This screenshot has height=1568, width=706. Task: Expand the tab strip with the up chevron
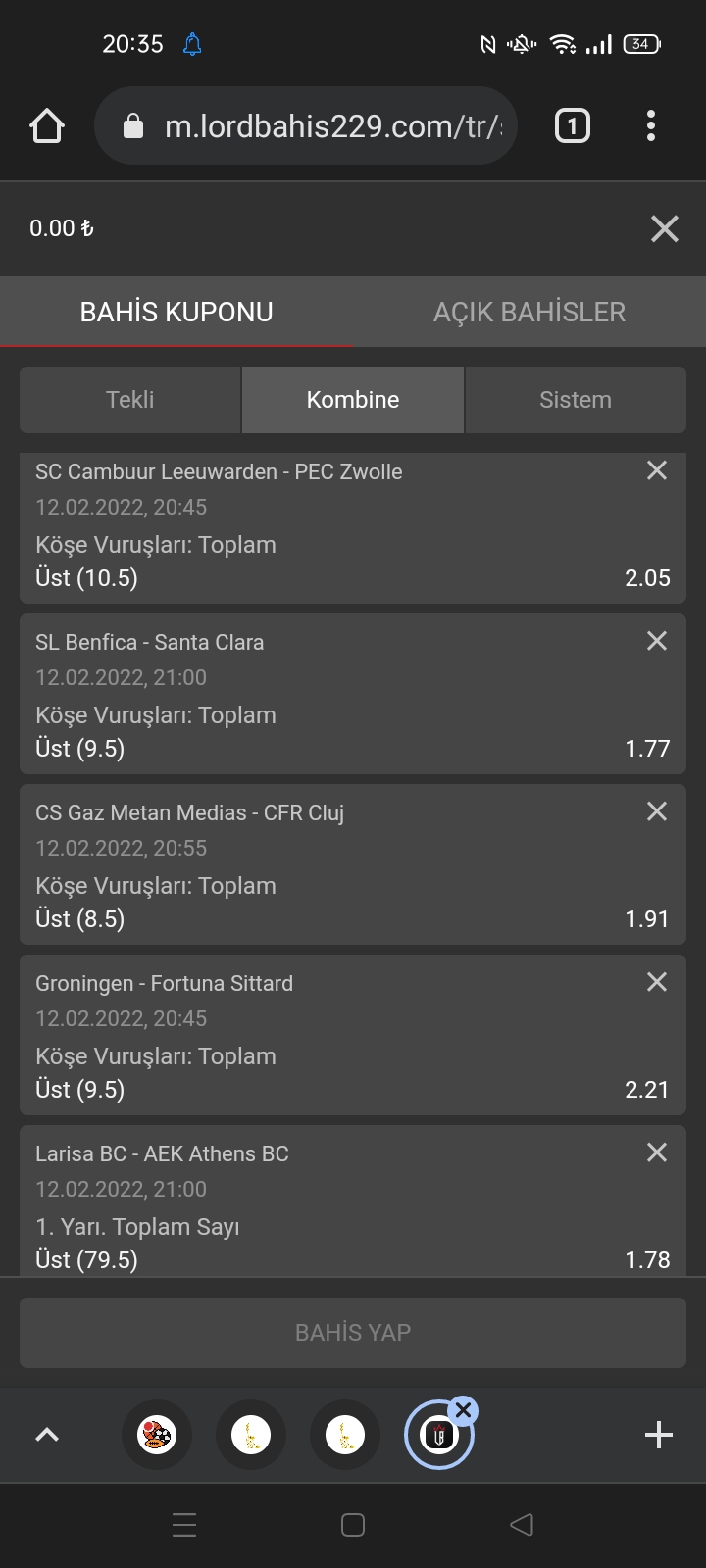coord(47,1435)
